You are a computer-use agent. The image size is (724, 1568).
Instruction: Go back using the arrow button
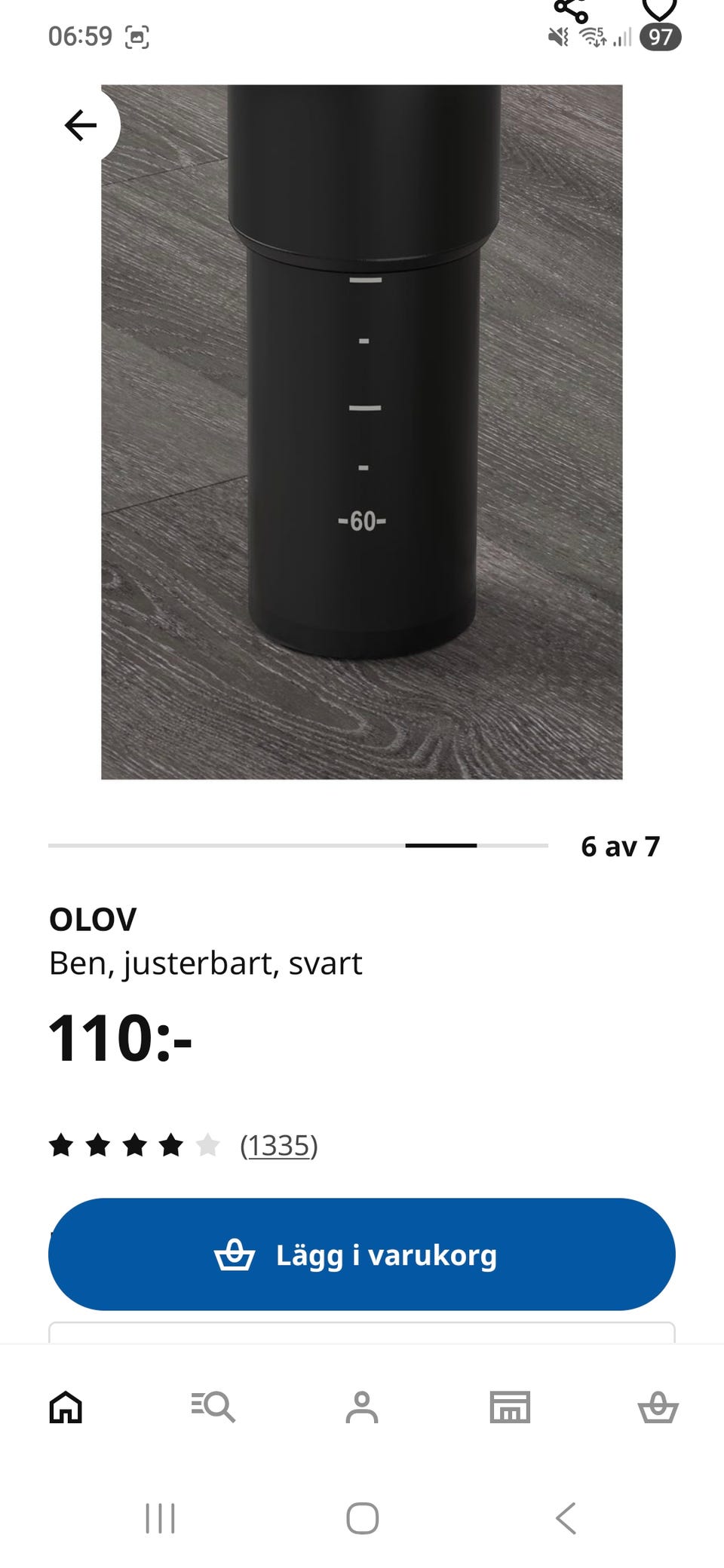[81, 125]
